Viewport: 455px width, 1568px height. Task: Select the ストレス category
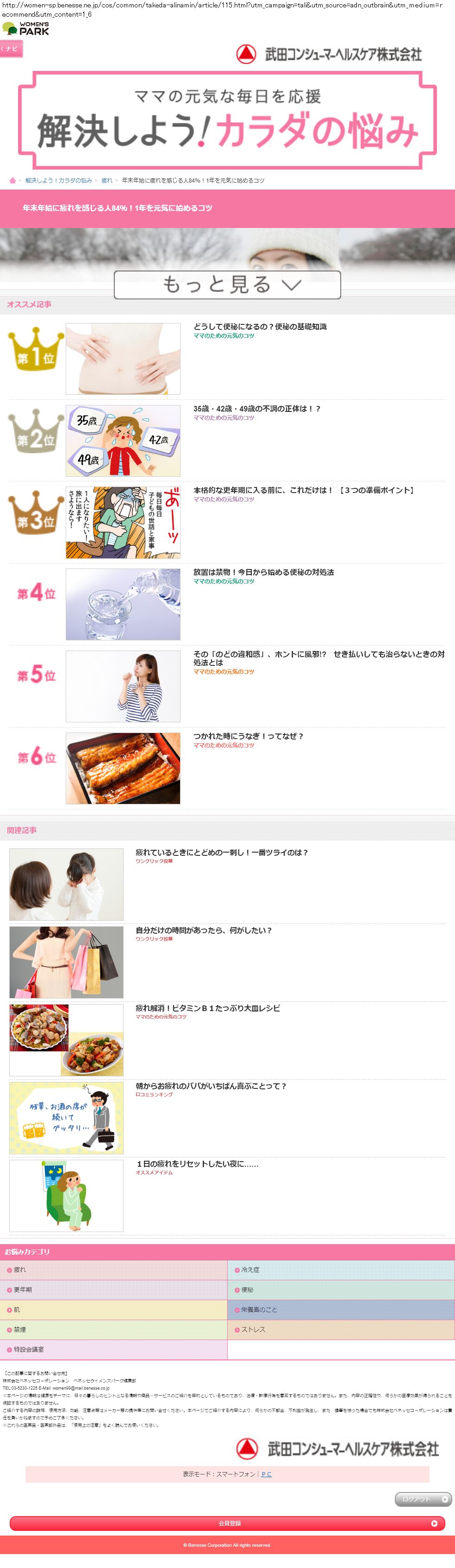coord(253,1329)
